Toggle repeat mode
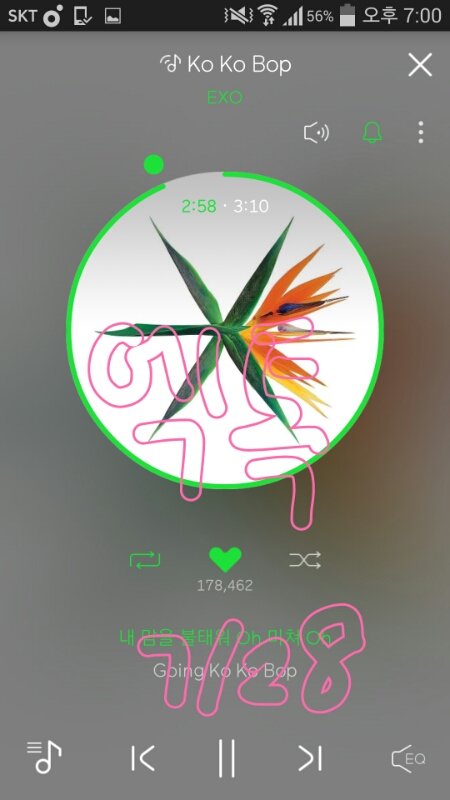This screenshot has width=450, height=800. tap(145, 560)
